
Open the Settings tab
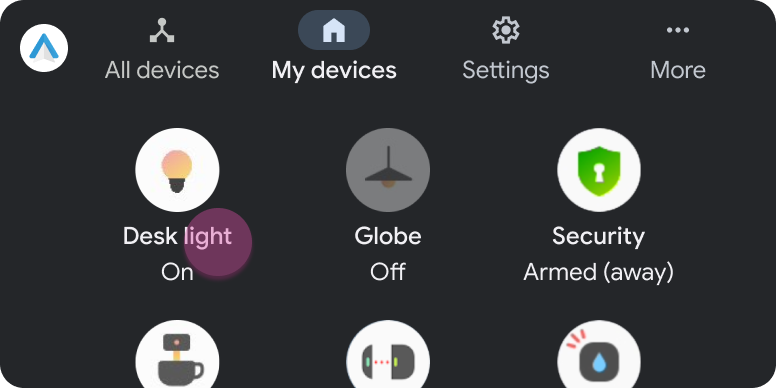(x=505, y=49)
